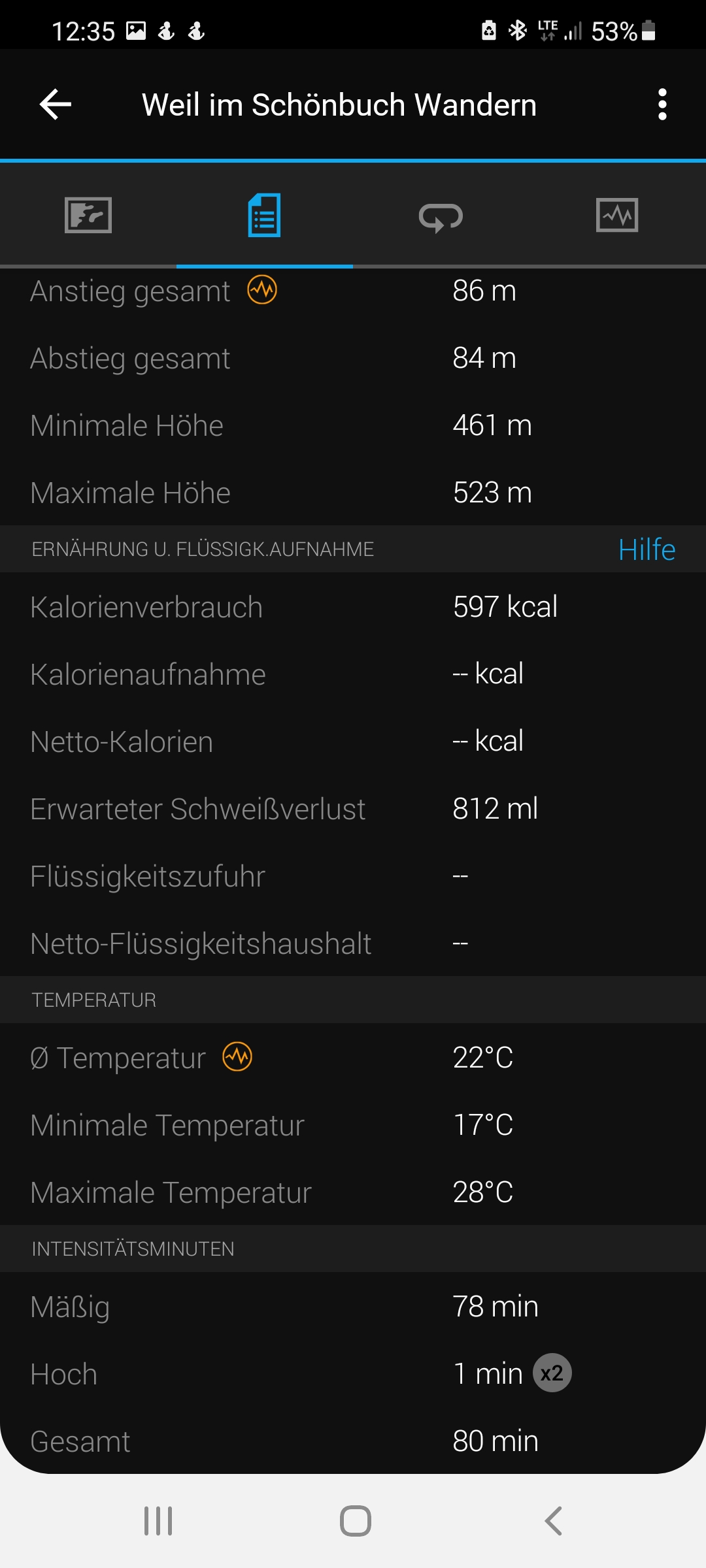This screenshot has width=706, height=1568.
Task: Open recent apps from navigation bar
Action: tap(158, 1521)
